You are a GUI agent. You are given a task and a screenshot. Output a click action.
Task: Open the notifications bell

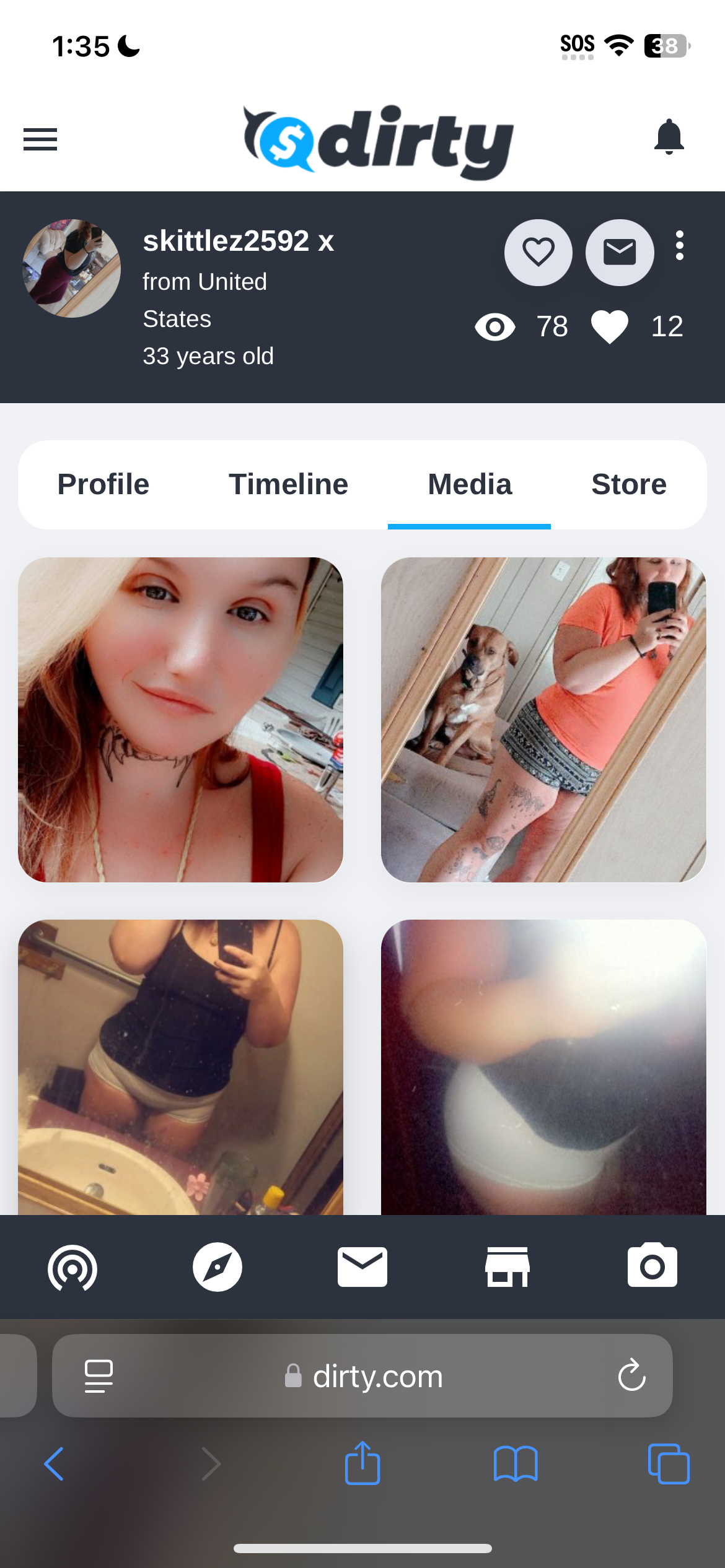coord(669,137)
